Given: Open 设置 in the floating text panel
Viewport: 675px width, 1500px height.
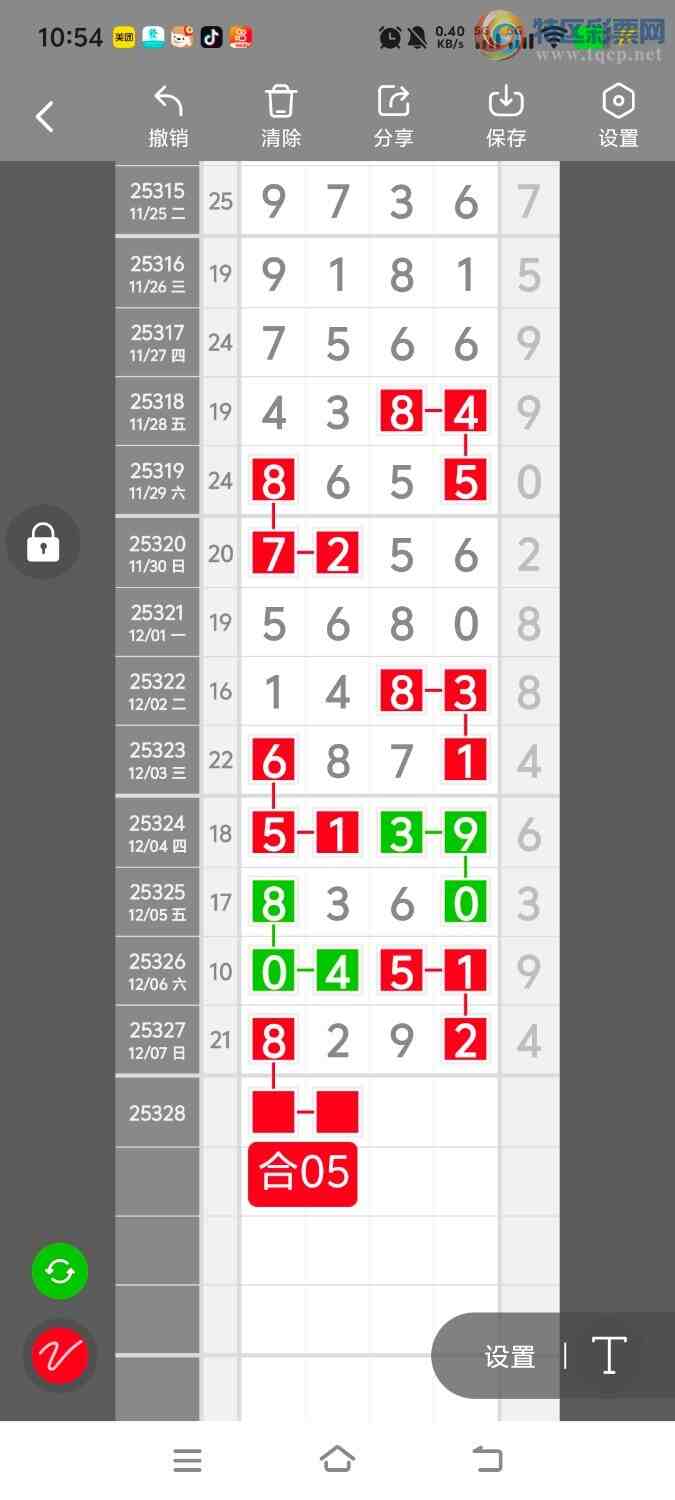Looking at the screenshot, I should point(510,1357).
